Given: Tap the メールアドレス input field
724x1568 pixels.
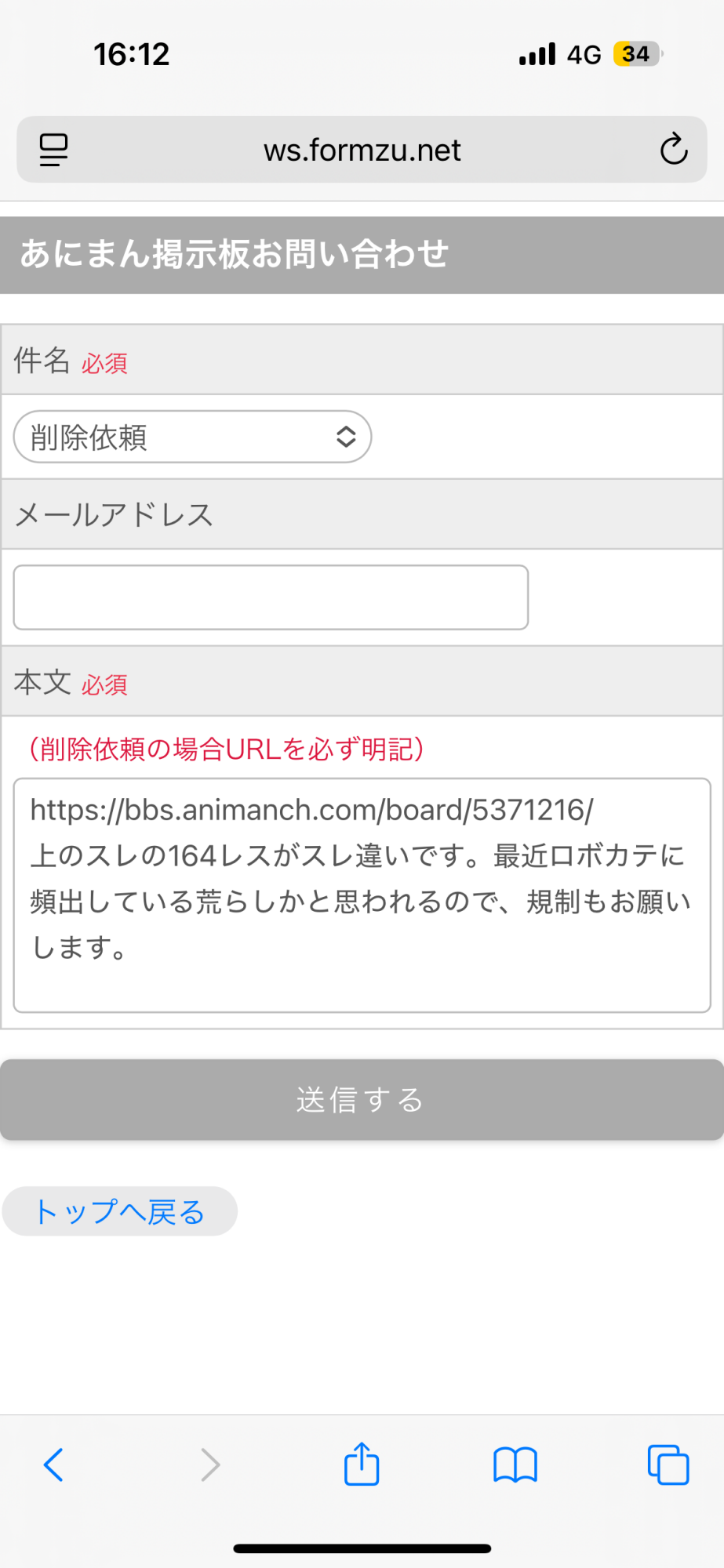Looking at the screenshot, I should (x=271, y=597).
